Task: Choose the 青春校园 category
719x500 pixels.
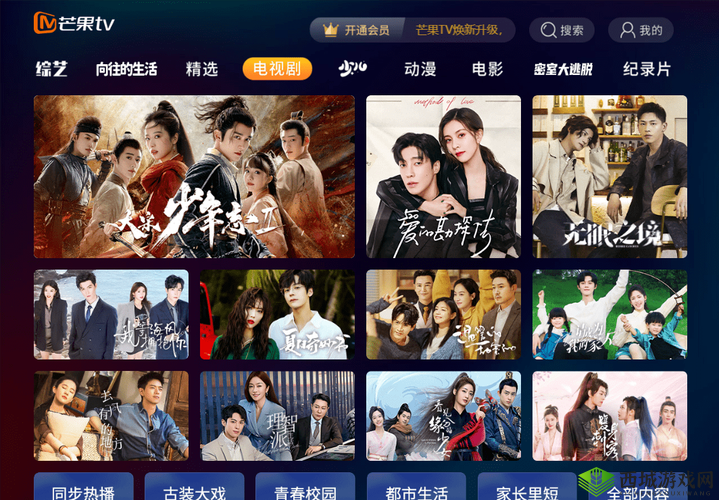Action: [305, 490]
